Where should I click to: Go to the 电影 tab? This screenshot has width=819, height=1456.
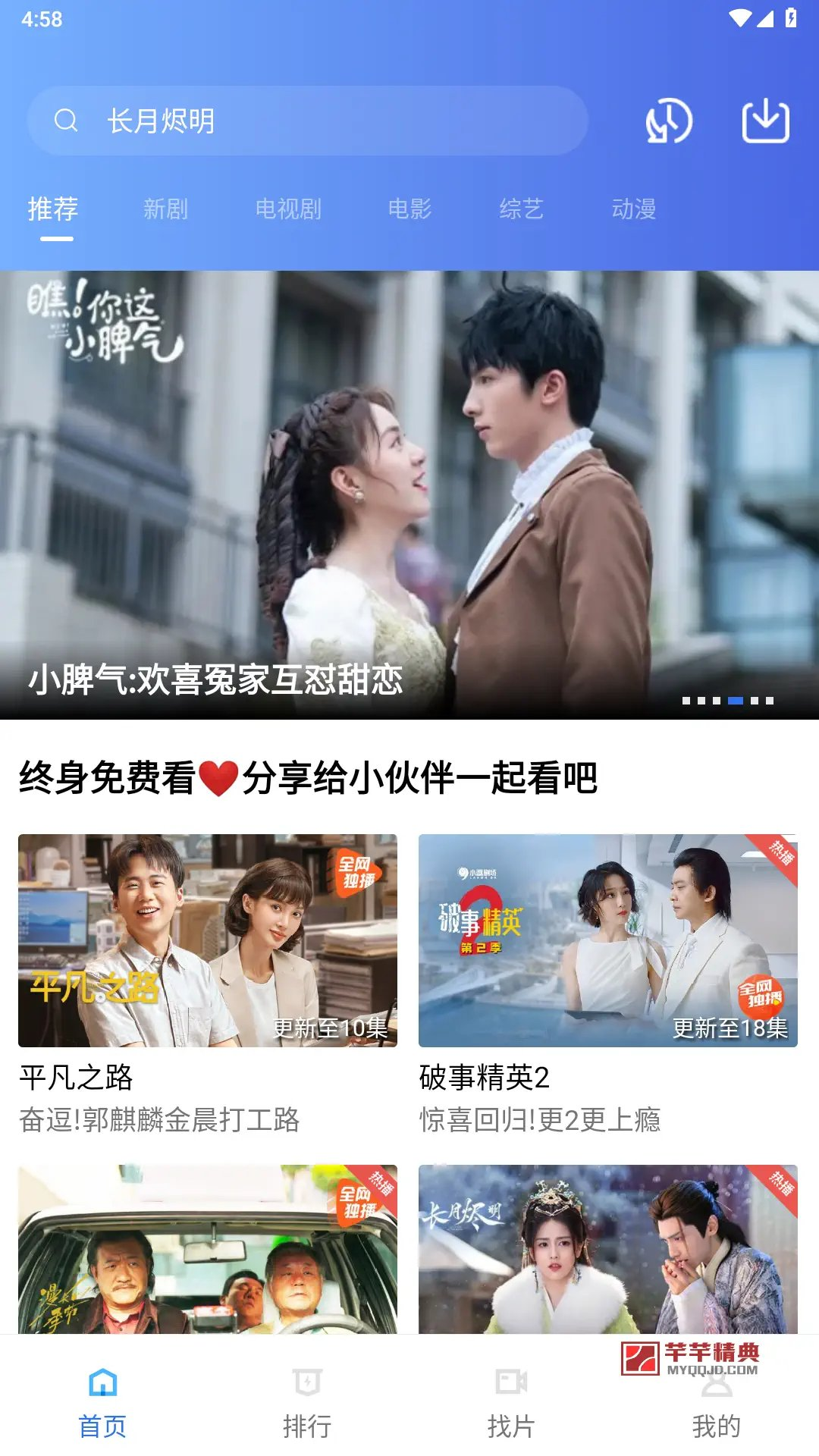coord(409,209)
